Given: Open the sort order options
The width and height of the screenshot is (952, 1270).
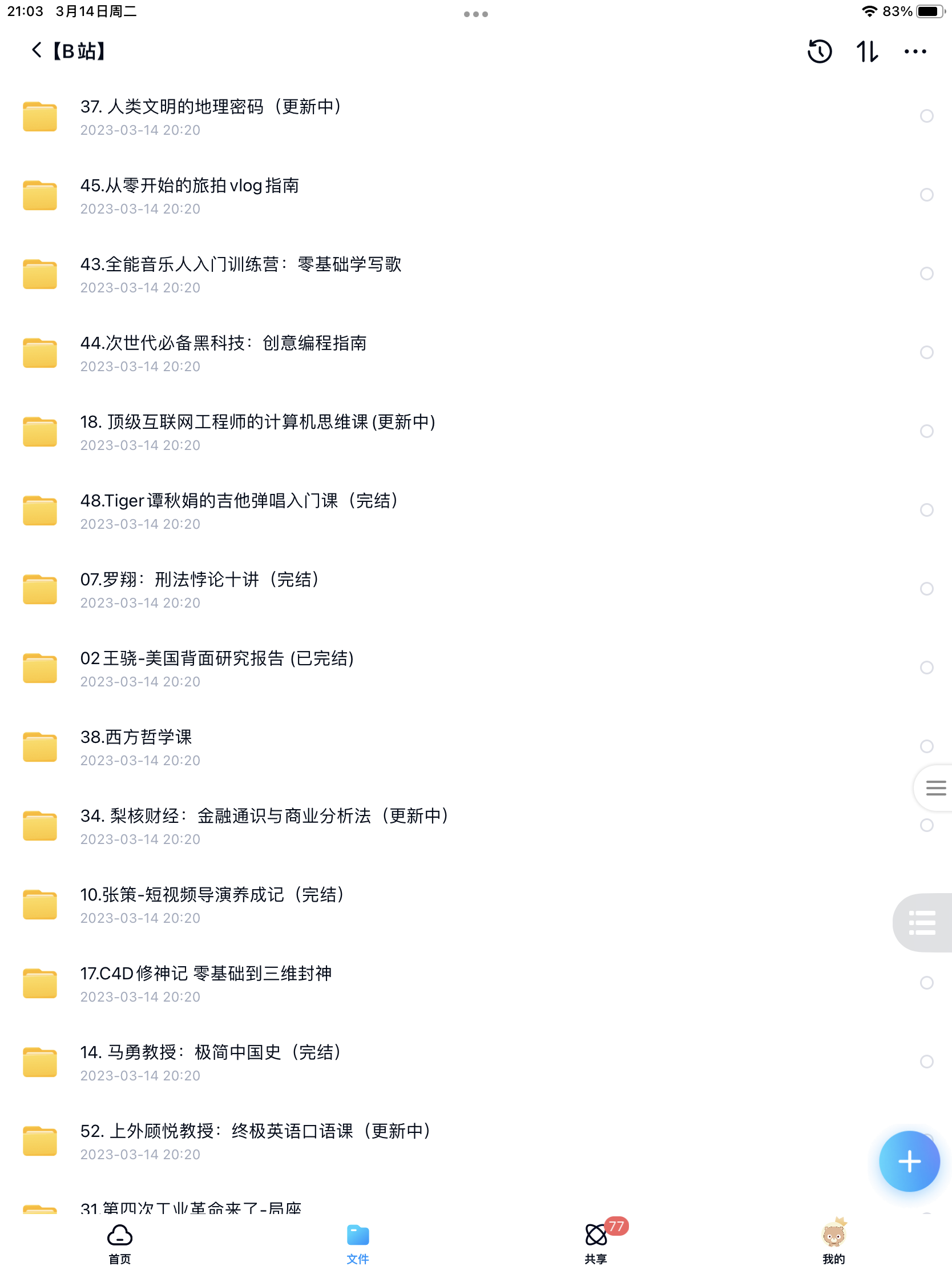Looking at the screenshot, I should pos(867,51).
